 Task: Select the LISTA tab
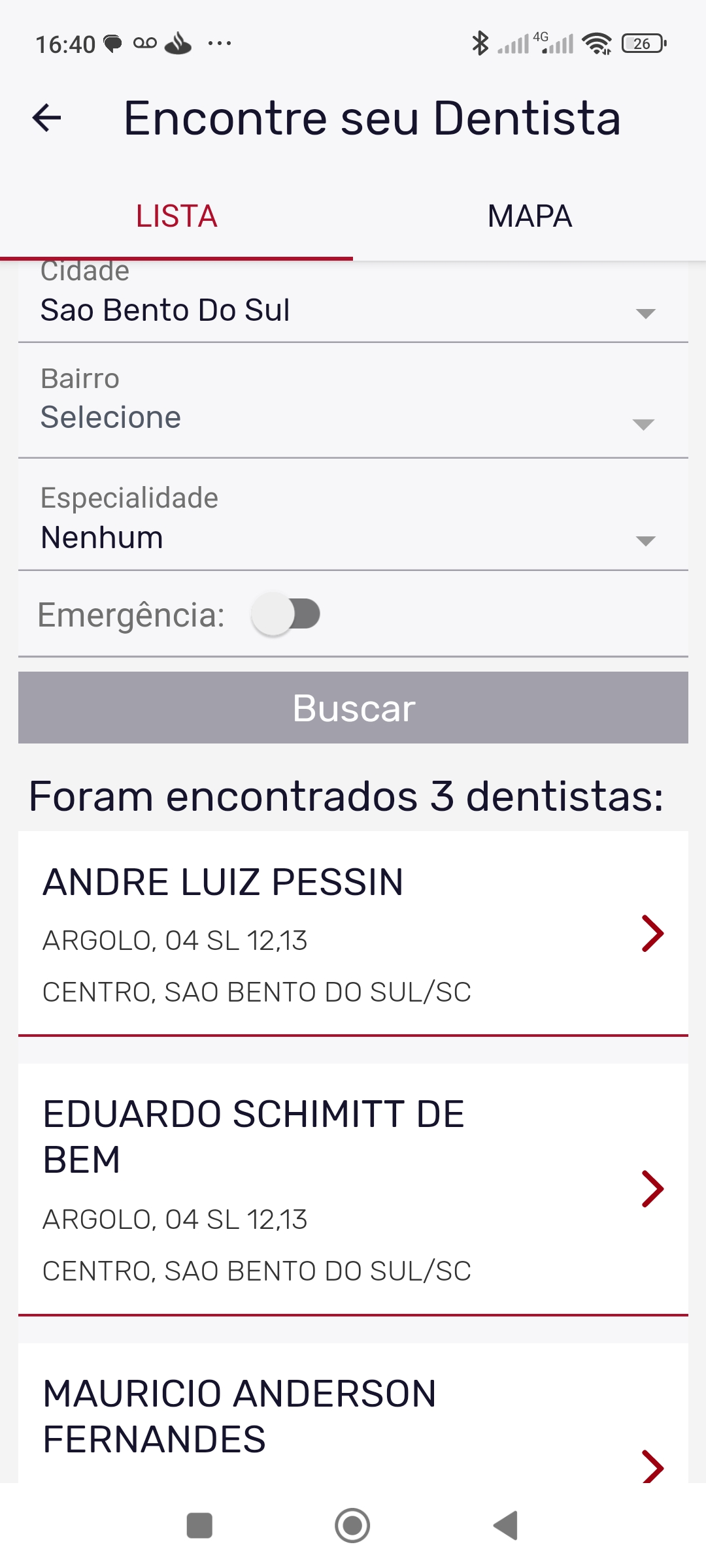click(x=176, y=216)
